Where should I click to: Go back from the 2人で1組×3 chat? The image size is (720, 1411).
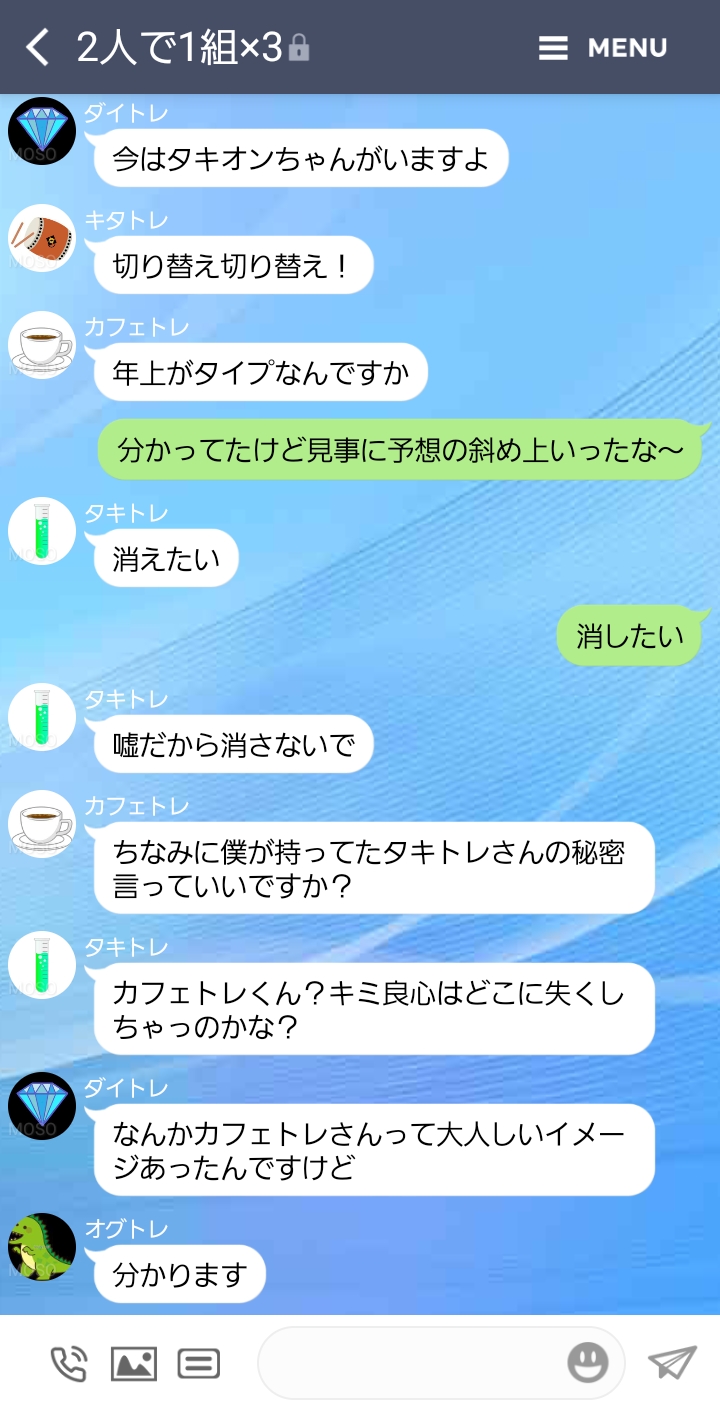point(37,47)
